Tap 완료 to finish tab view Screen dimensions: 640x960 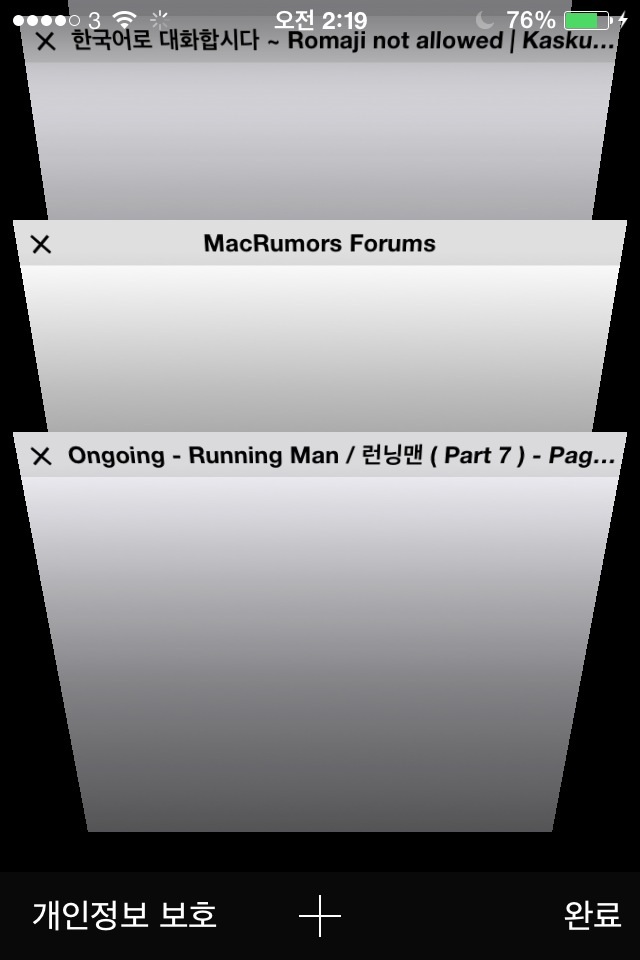pos(592,914)
